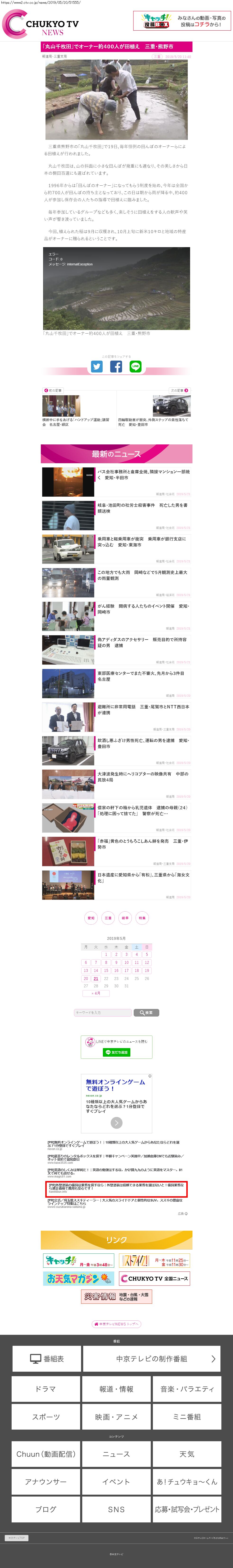Go to the 4月 calendar month

pos(96,993)
